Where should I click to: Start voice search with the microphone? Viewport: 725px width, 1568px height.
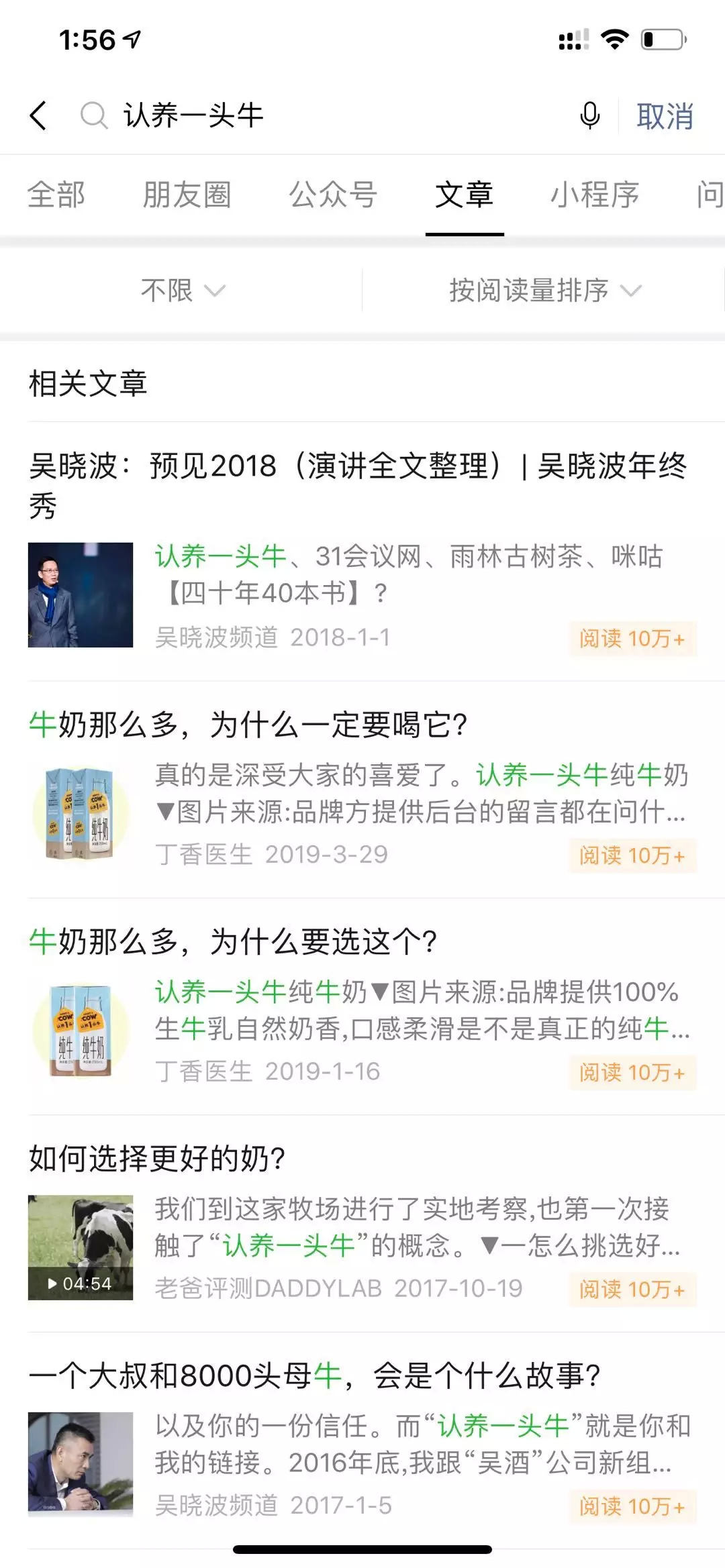click(x=589, y=115)
